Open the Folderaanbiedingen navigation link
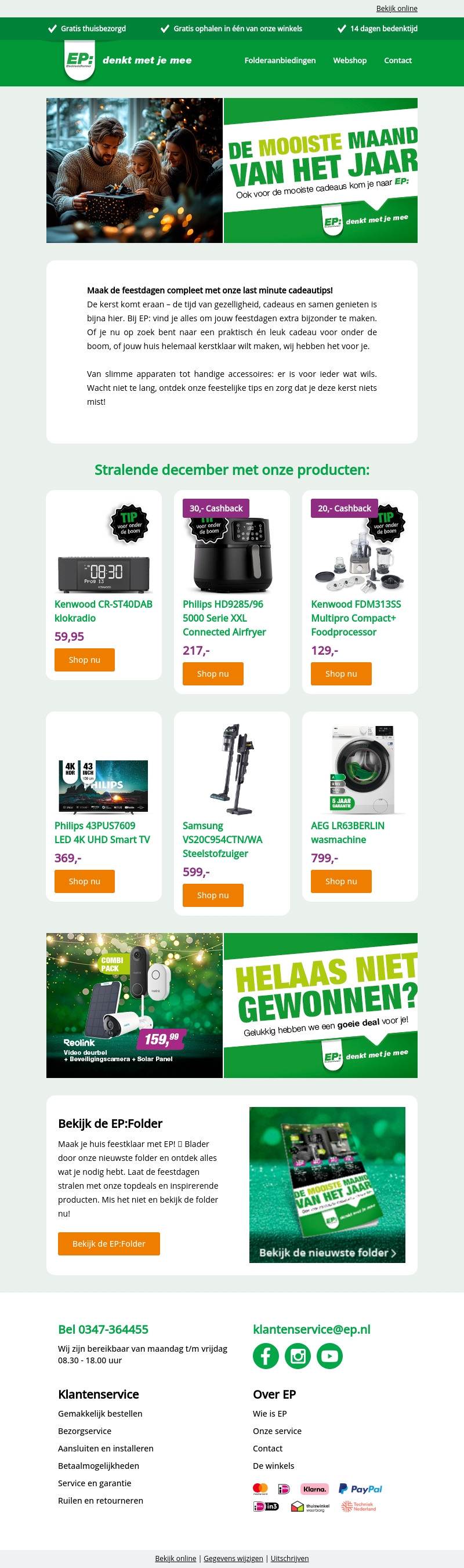Viewport: 464px width, 1568px height. tap(280, 60)
